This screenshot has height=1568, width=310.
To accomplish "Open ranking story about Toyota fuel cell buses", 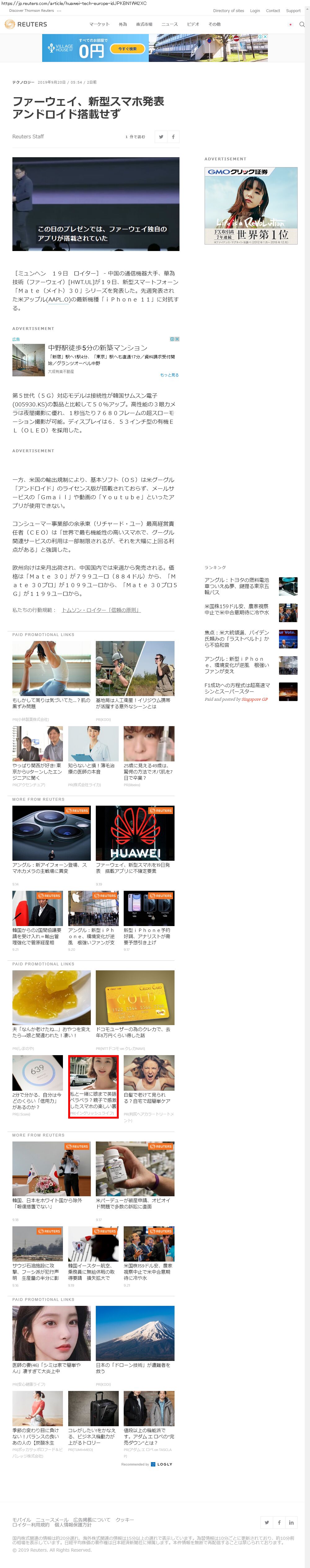I will tap(237, 586).
